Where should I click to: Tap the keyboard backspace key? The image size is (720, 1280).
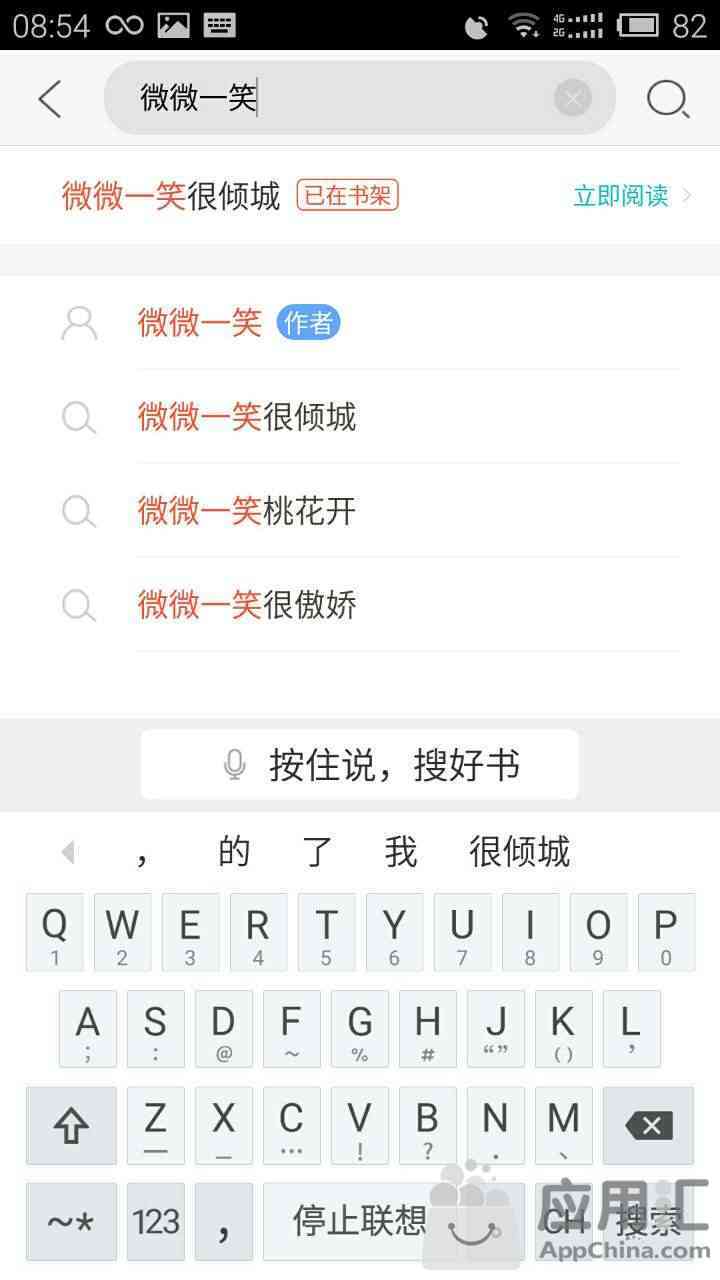[x=649, y=1126]
